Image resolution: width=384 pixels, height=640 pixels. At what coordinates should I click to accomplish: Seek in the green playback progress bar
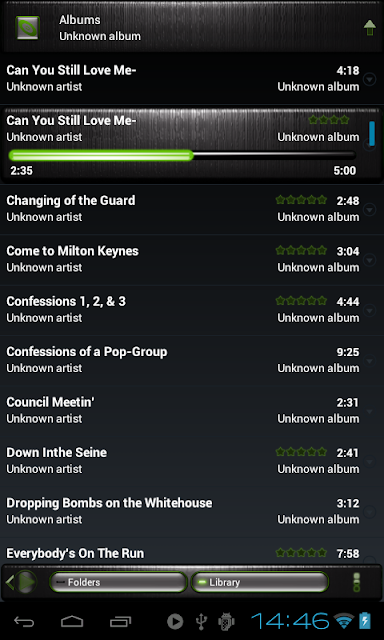[x=182, y=155]
